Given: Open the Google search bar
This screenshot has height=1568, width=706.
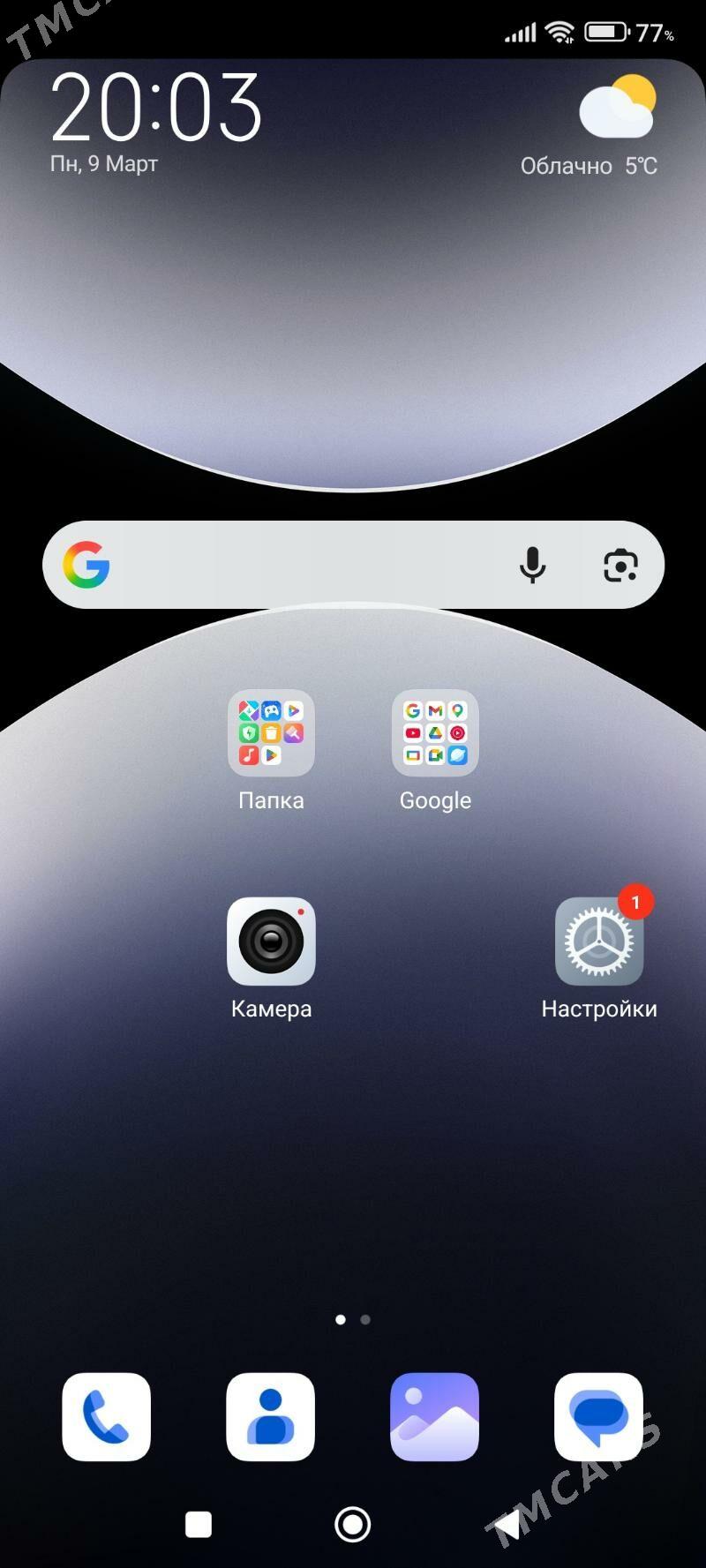Looking at the screenshot, I should (x=300, y=565).
